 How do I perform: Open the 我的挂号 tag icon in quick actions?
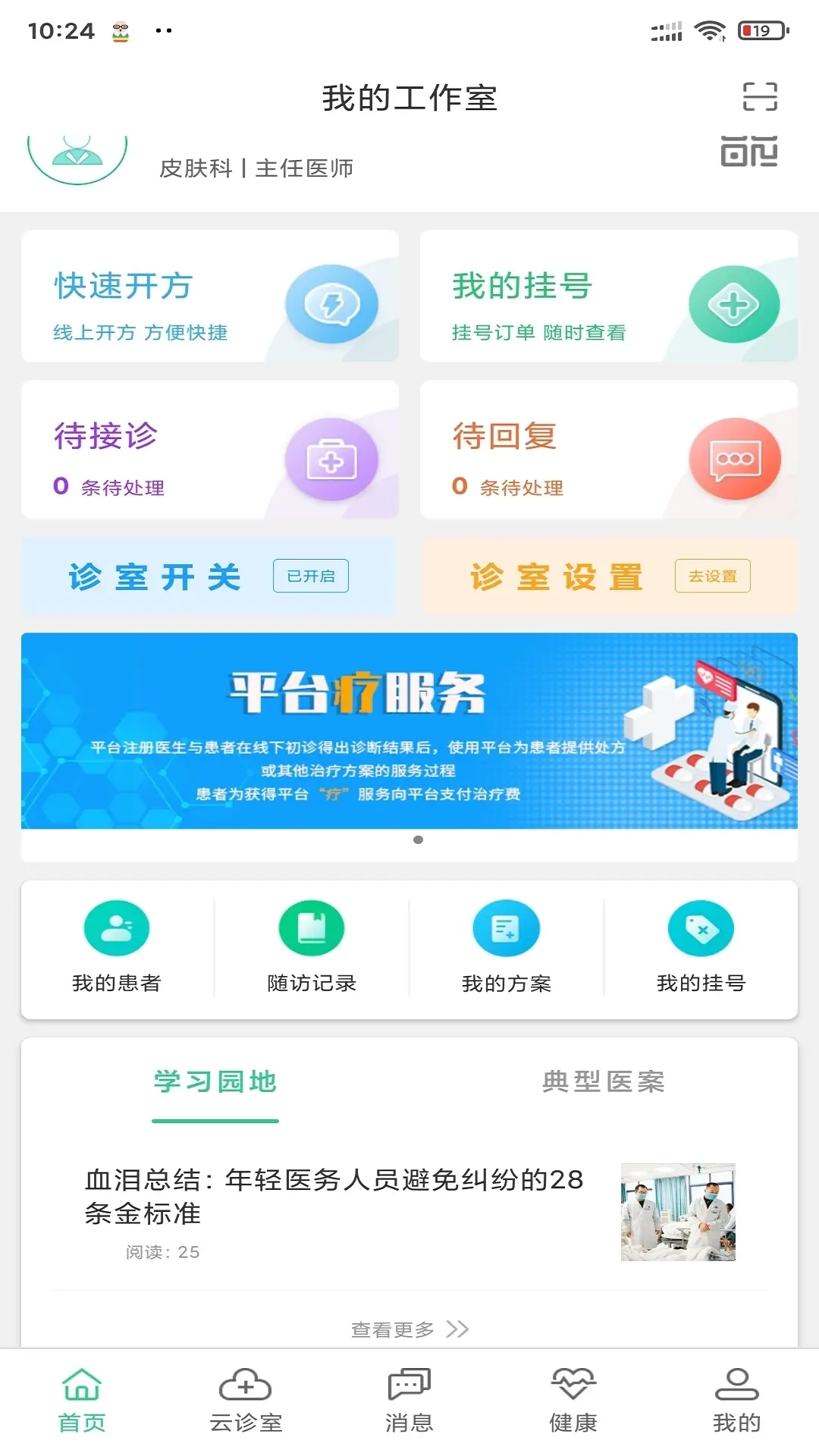(x=701, y=927)
